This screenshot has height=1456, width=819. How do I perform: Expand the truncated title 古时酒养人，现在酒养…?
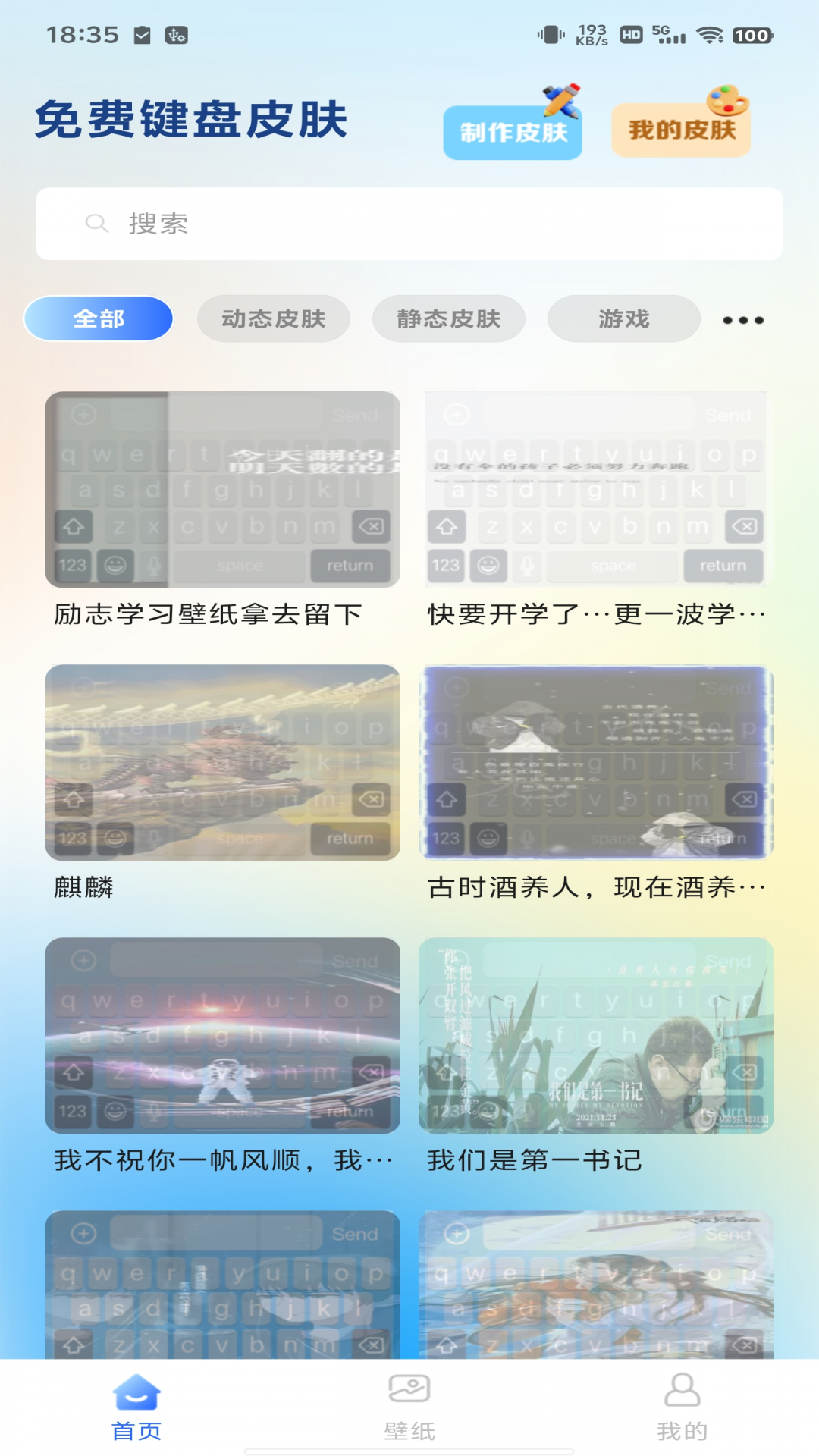tap(595, 886)
